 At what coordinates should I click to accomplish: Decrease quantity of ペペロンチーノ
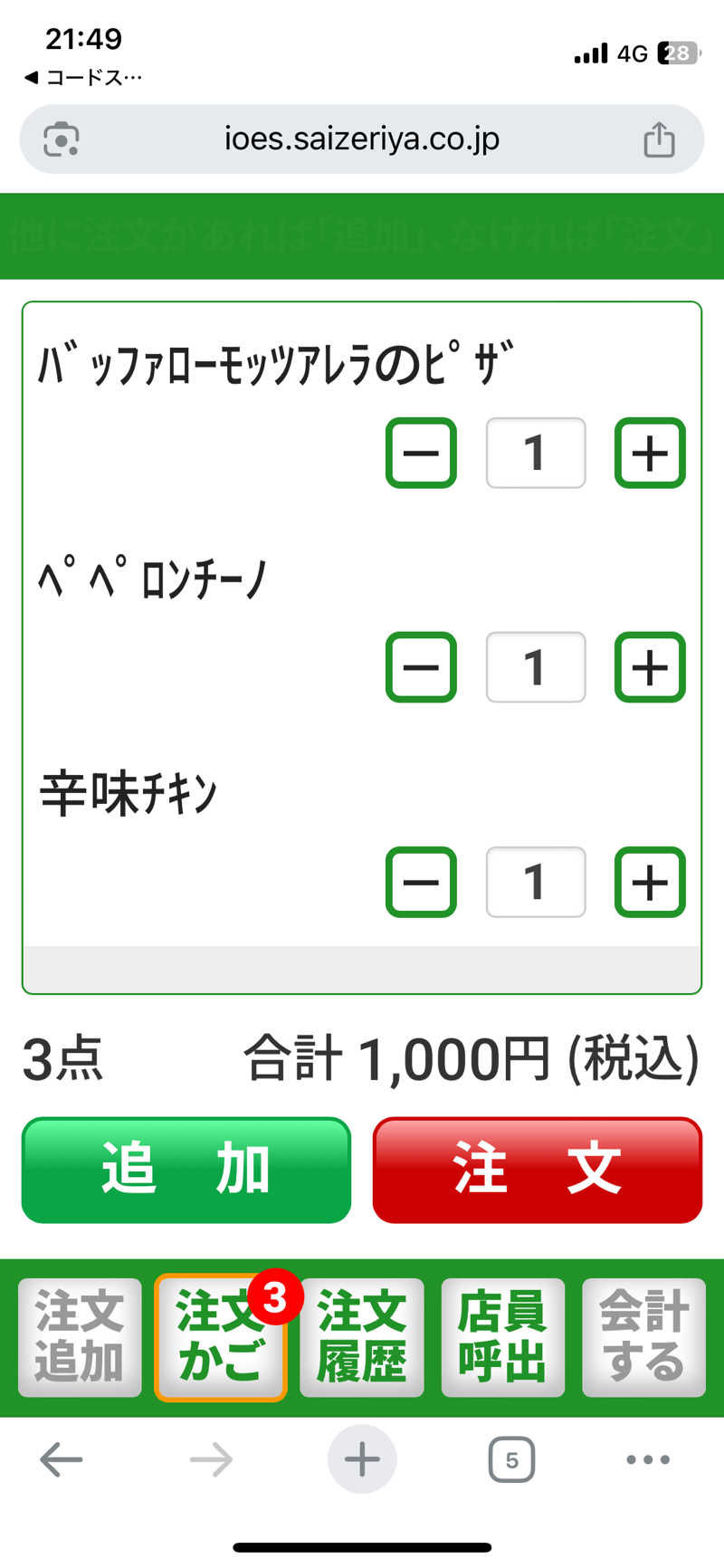click(x=421, y=667)
